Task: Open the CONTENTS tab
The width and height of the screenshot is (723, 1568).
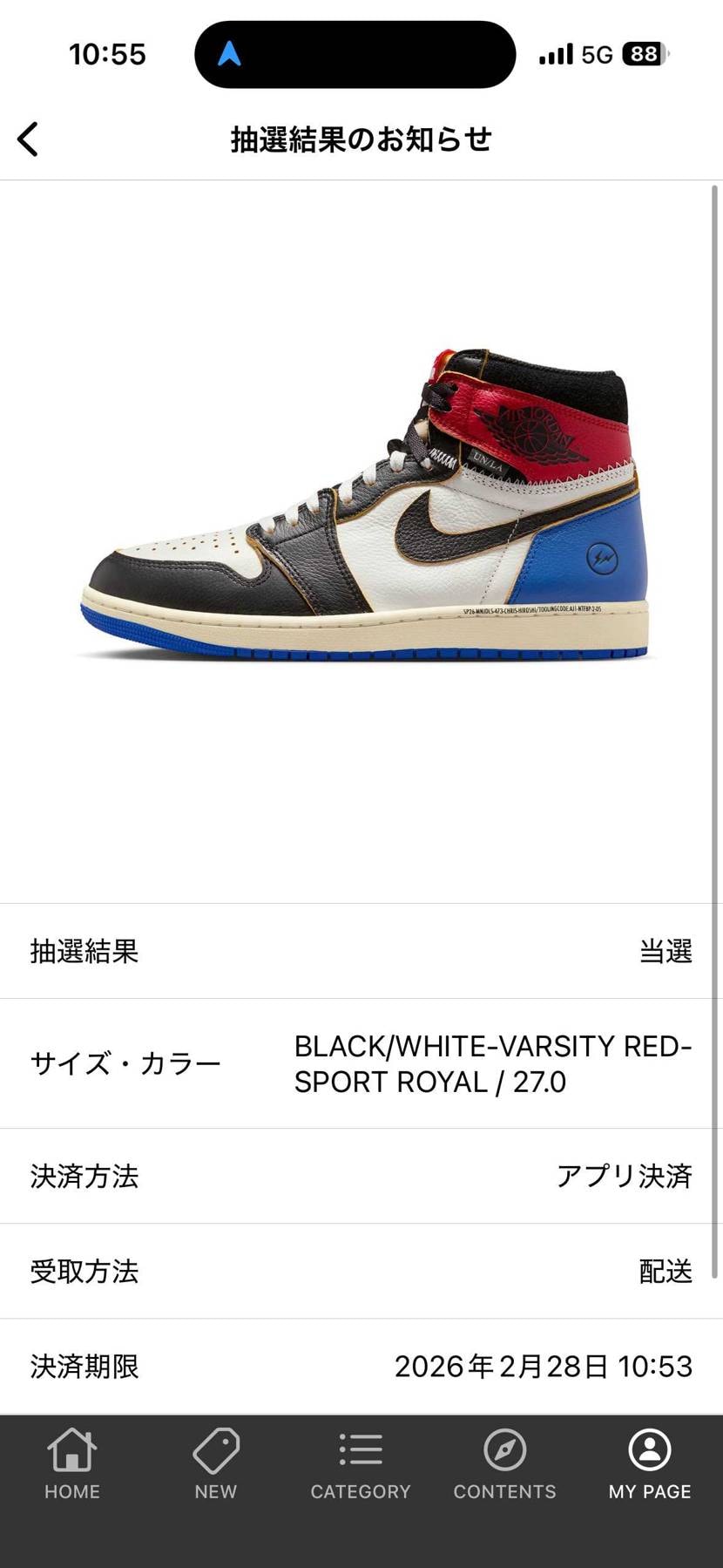Action: [x=505, y=1464]
